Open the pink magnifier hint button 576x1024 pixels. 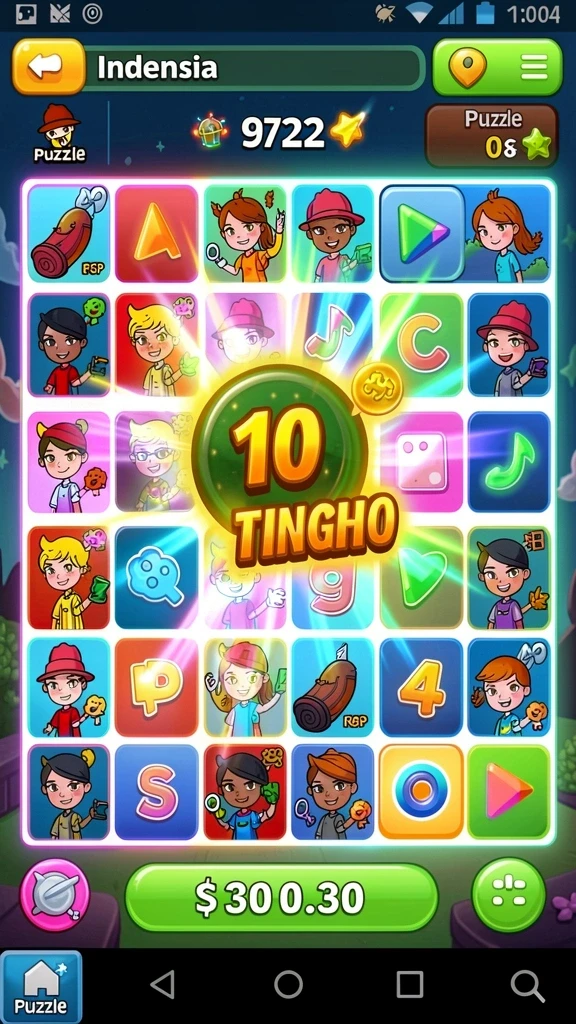(x=56, y=895)
